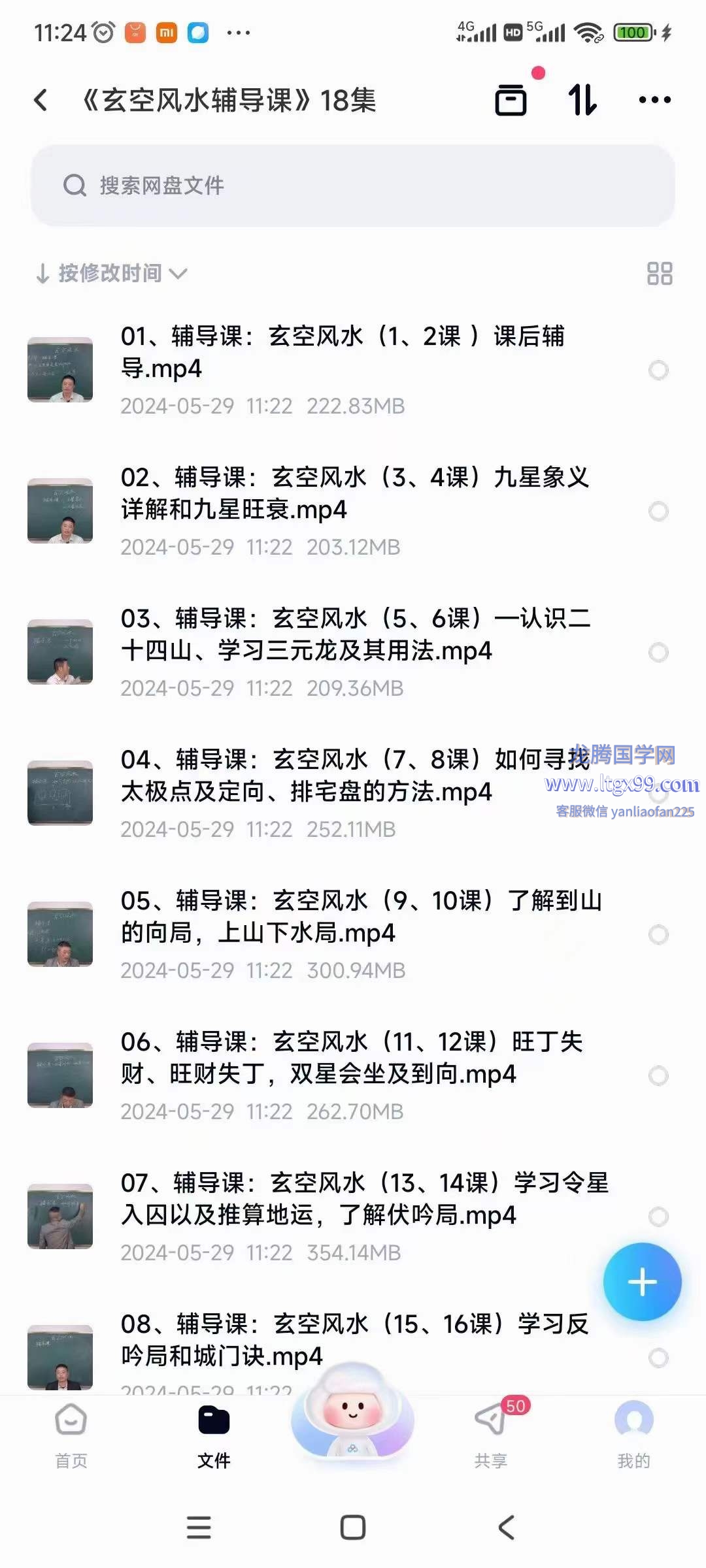Image resolution: width=706 pixels, height=1568 pixels.
Task: Open the sort order arrows icon
Action: pyautogui.click(x=582, y=100)
